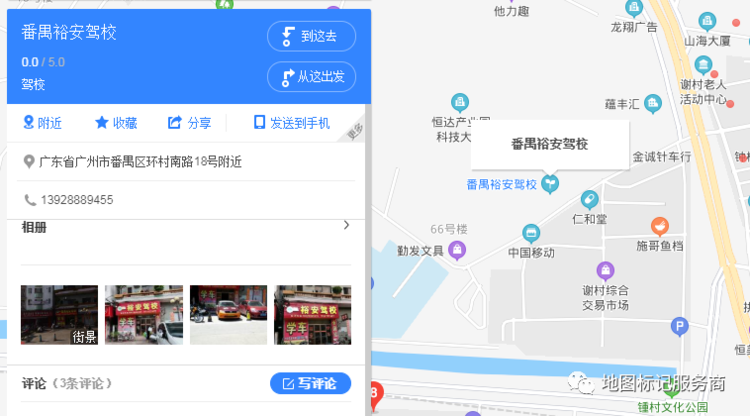Start a route with 从这出发
Viewport: 750px width, 416px height.
(x=311, y=76)
